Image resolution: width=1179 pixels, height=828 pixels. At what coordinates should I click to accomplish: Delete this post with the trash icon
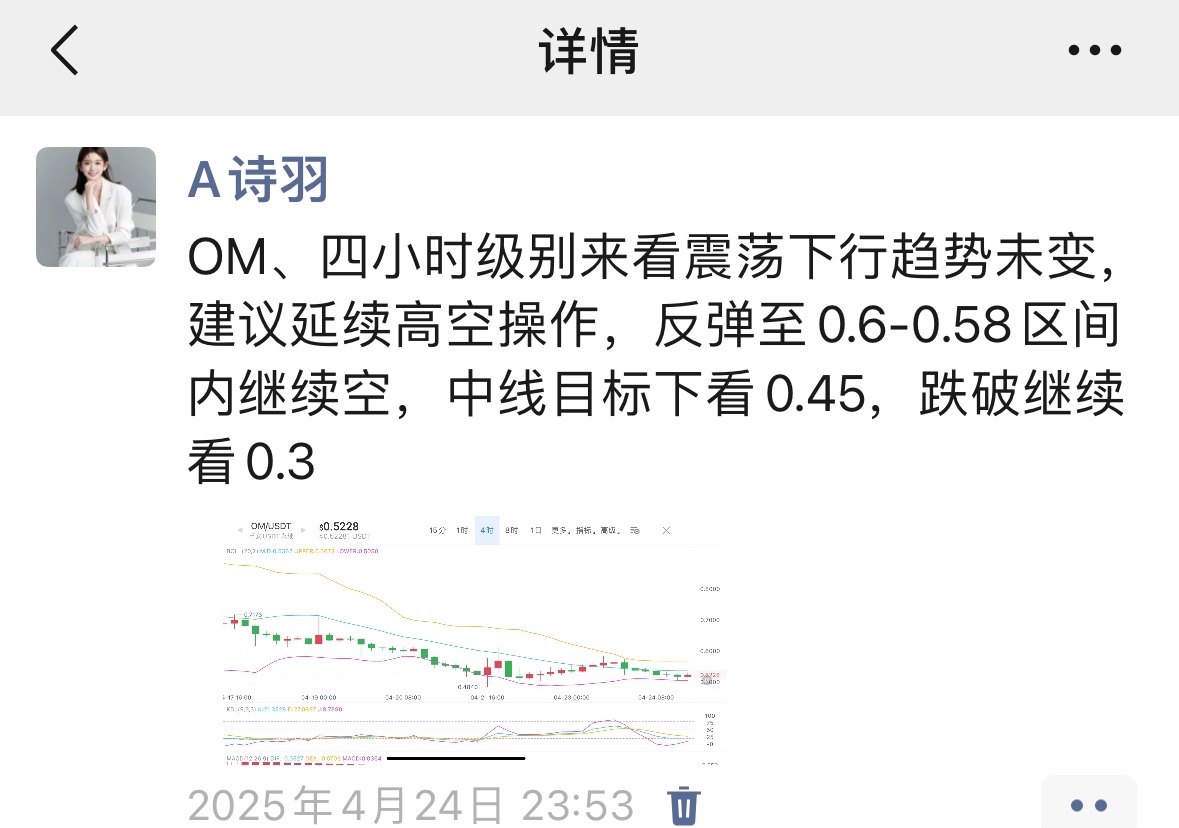click(x=684, y=805)
